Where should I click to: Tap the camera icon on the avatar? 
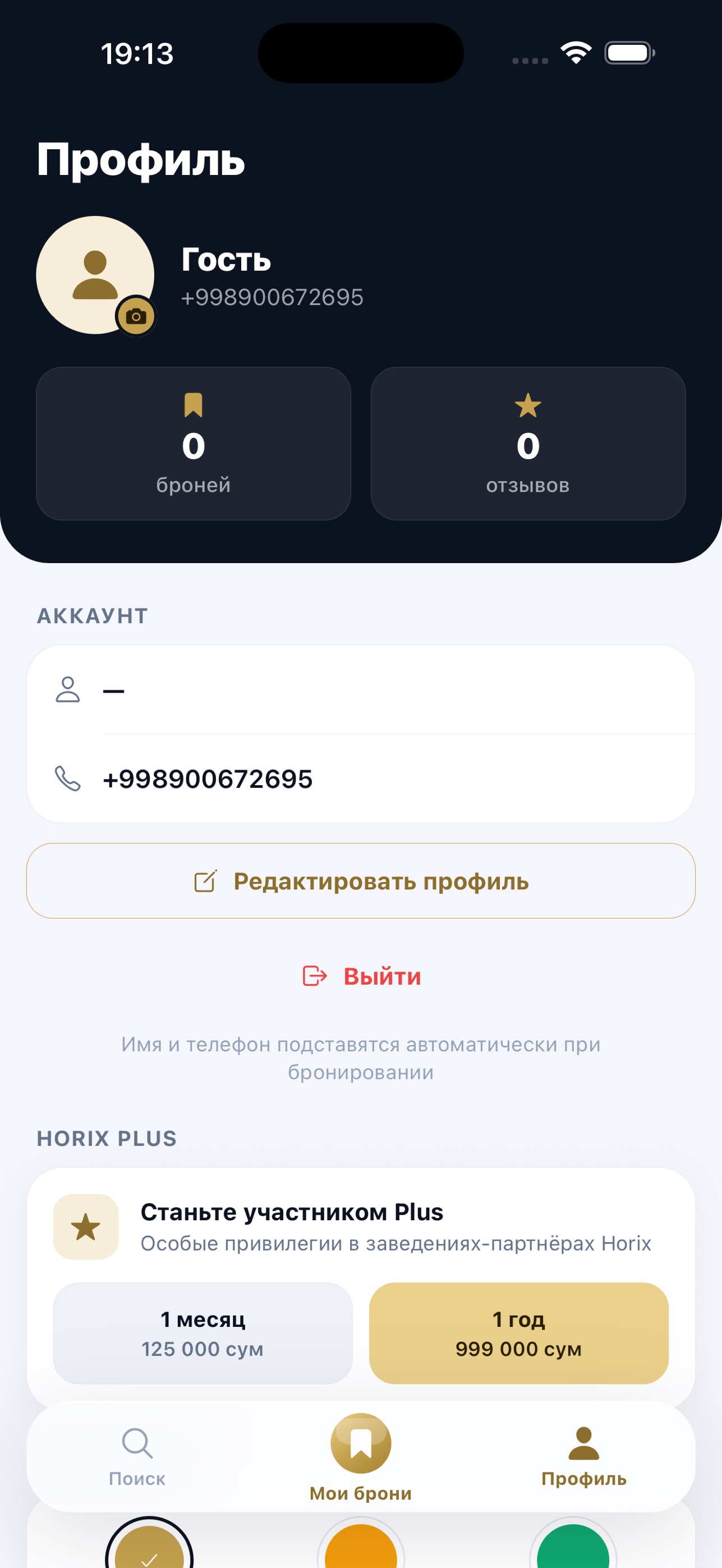click(136, 316)
